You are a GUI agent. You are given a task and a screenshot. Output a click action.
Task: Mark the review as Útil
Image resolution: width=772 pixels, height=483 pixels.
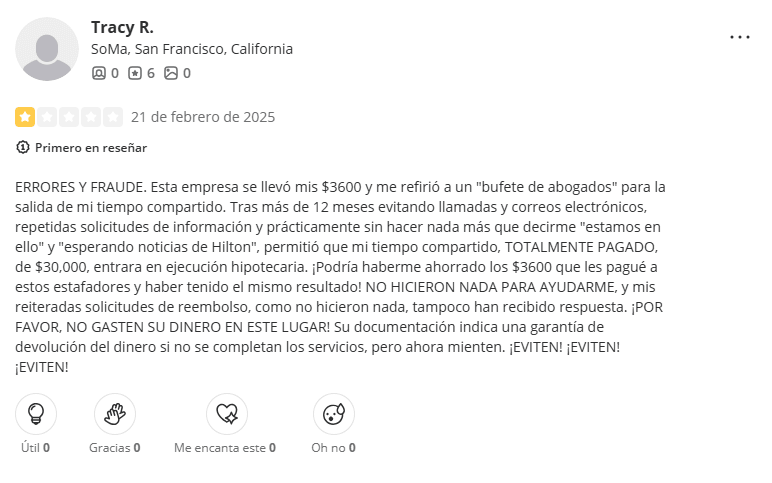[36, 413]
